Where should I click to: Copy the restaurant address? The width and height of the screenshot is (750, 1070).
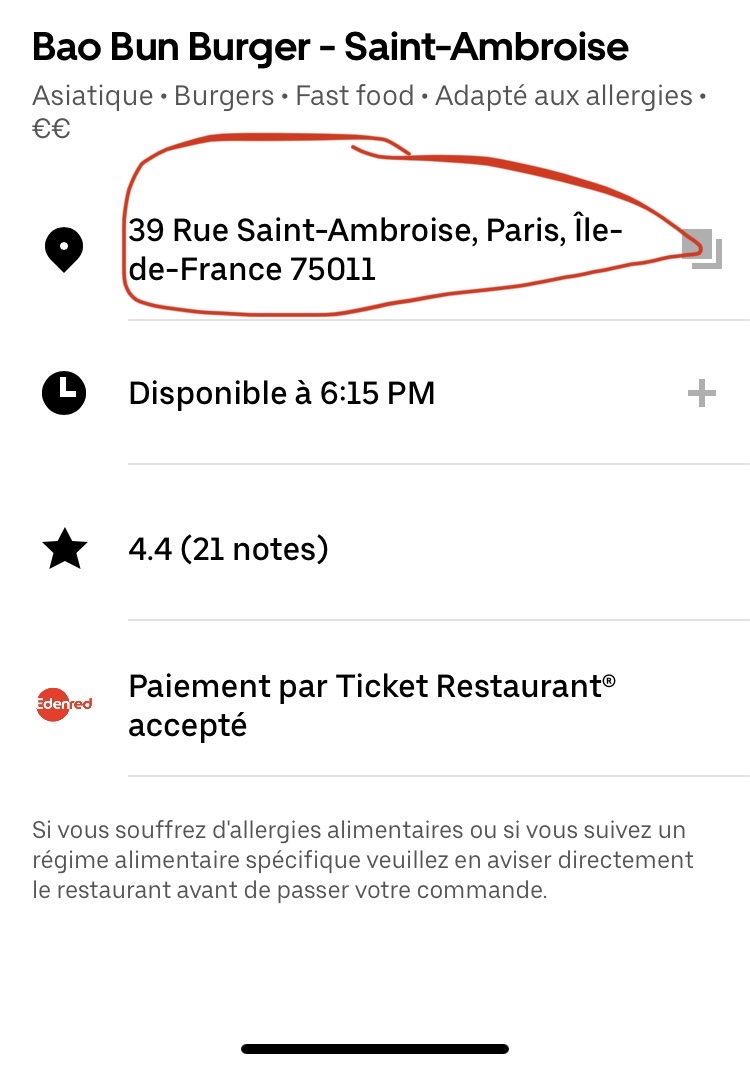(703, 249)
